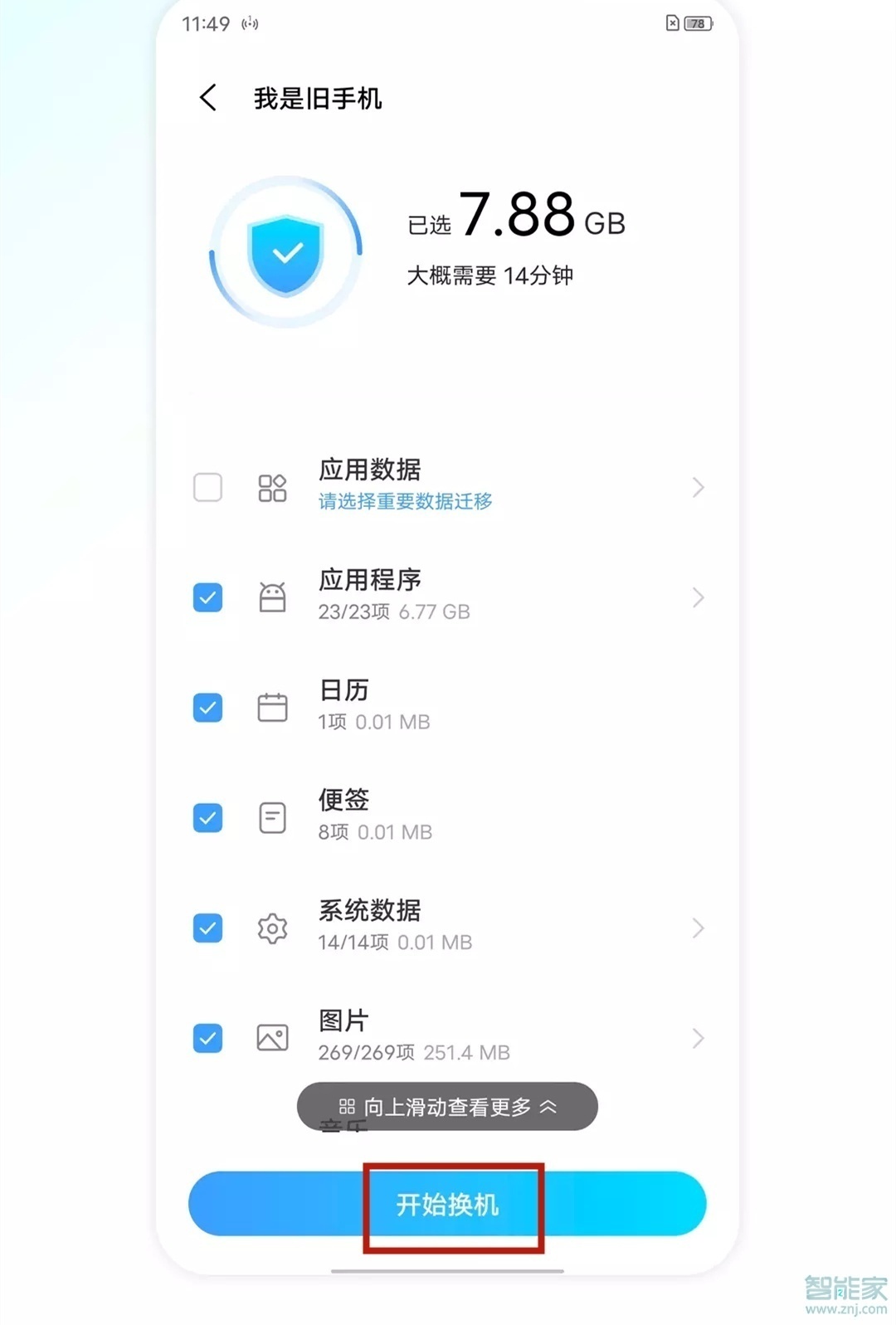
Task: Click the 图片 picture icon
Action: tap(272, 1037)
